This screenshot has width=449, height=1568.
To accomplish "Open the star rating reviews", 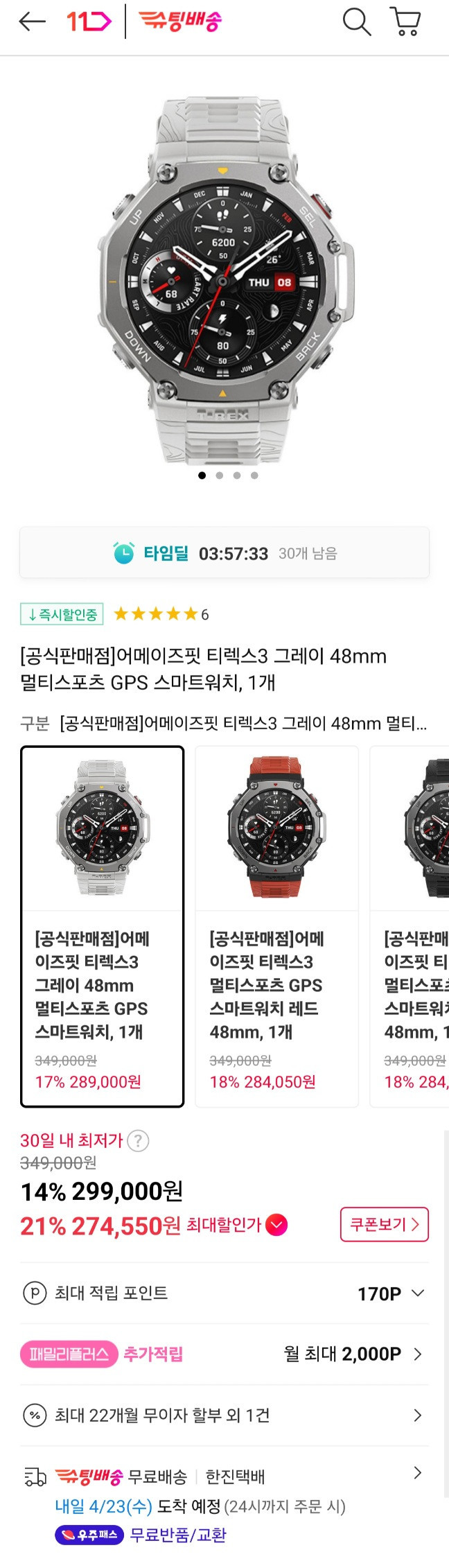I will coord(161,614).
